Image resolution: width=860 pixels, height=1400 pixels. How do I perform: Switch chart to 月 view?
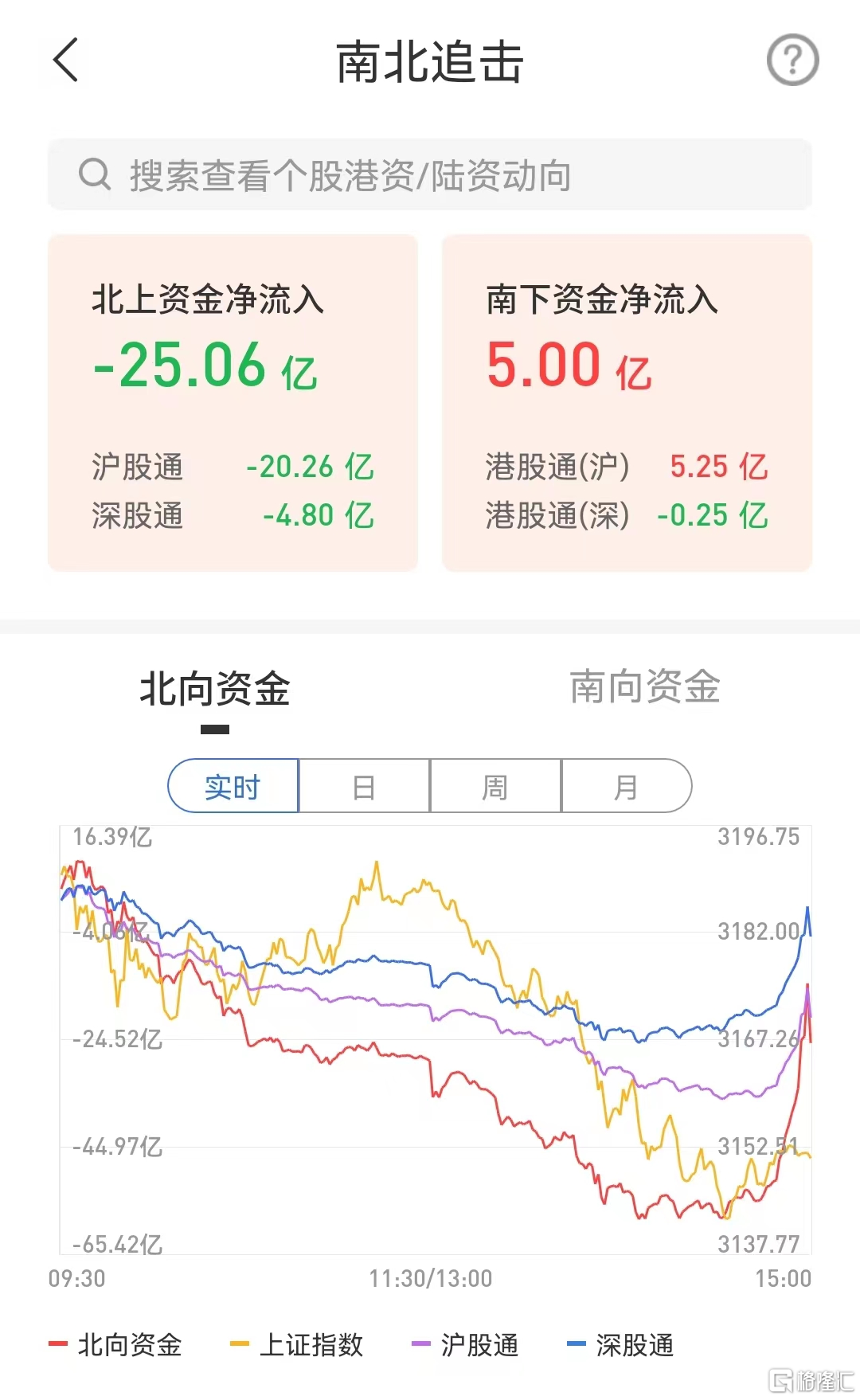coord(627,786)
